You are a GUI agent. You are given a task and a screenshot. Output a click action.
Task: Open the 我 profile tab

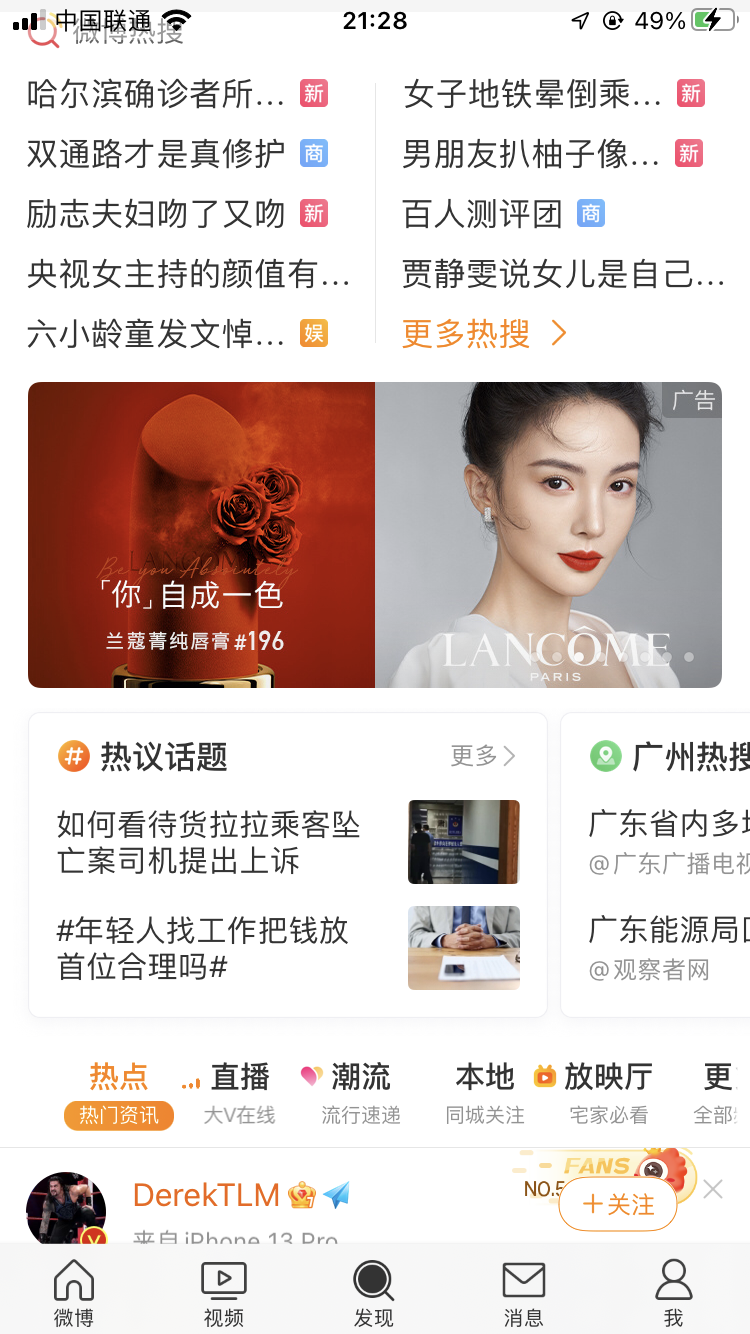(x=673, y=1293)
